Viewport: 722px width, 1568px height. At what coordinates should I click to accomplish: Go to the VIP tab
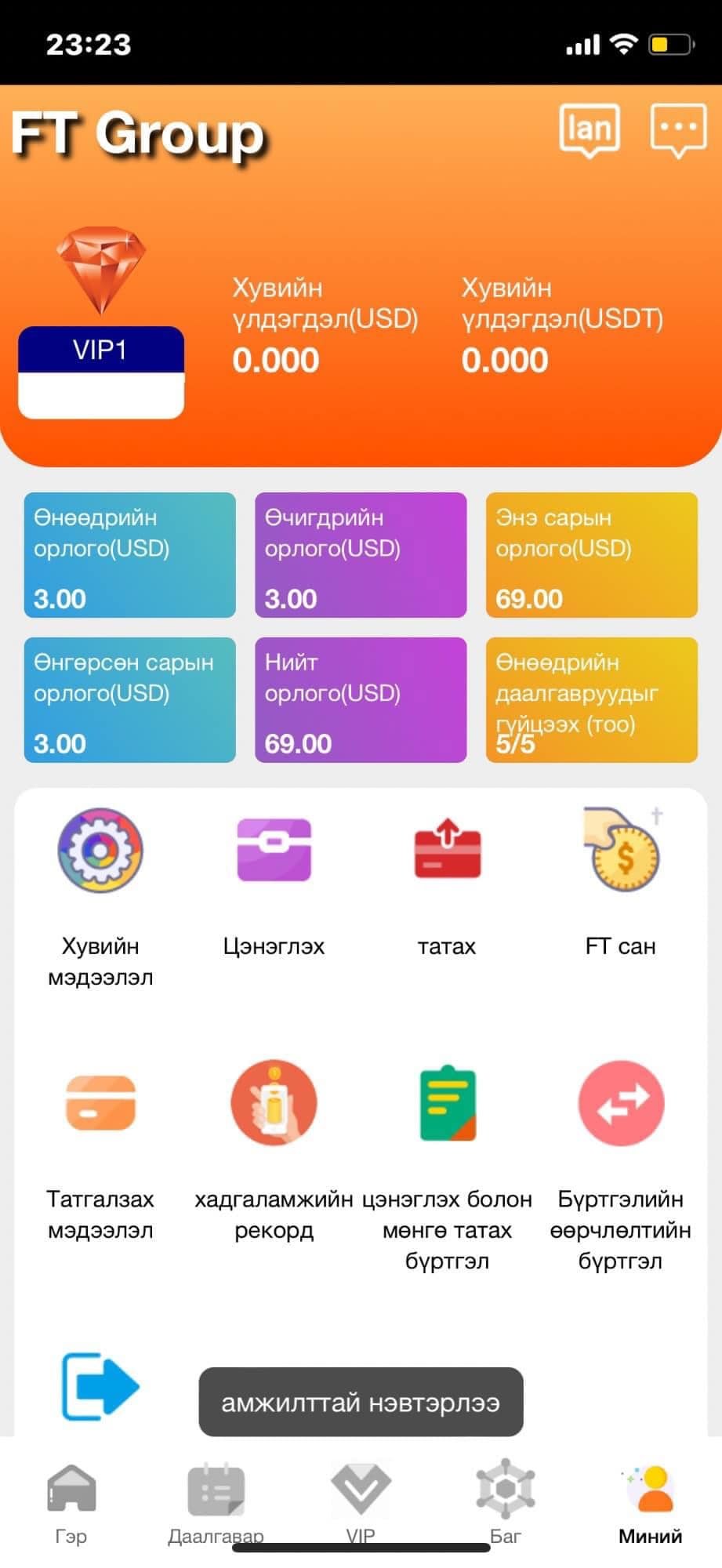click(x=361, y=1501)
